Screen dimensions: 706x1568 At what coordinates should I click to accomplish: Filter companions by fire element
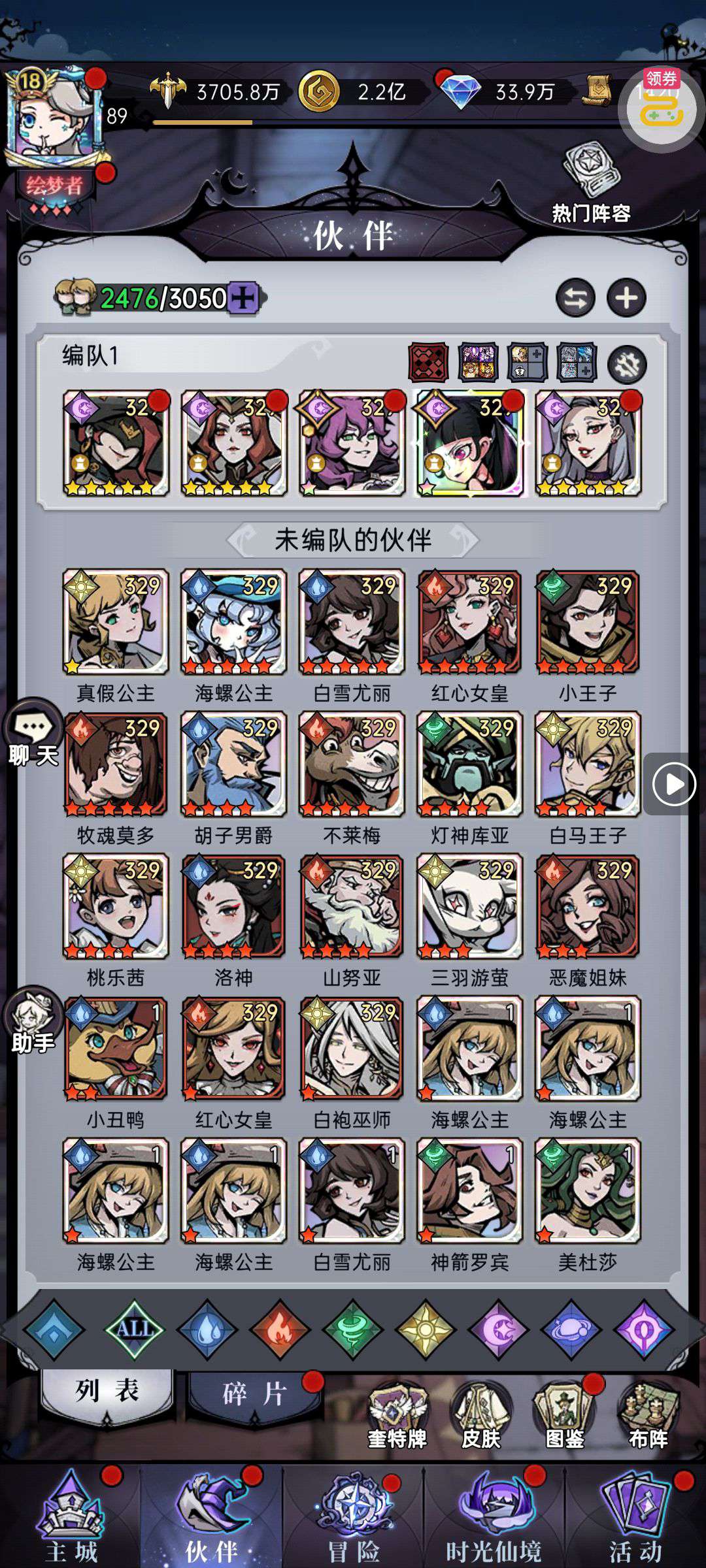click(x=280, y=1329)
